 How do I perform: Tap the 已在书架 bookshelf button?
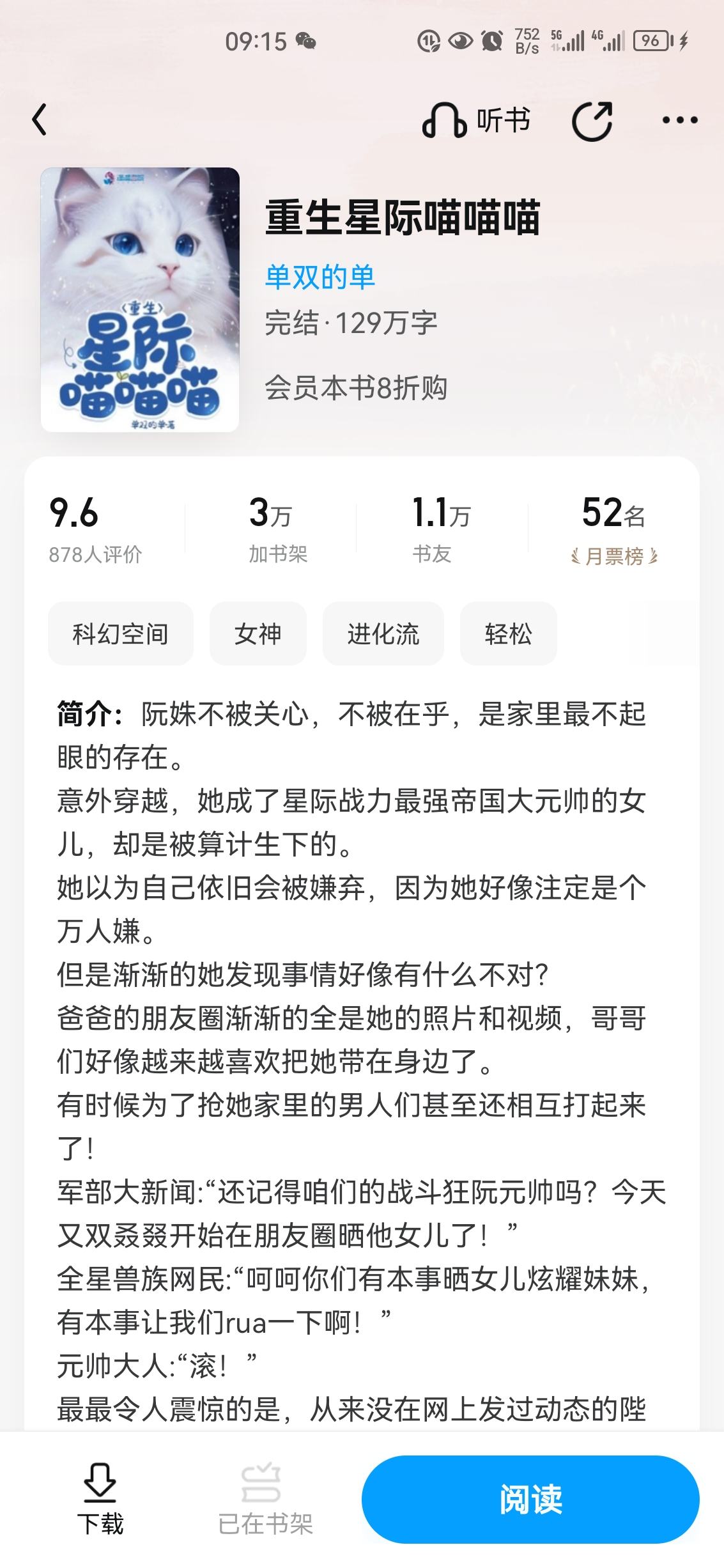[x=265, y=1499]
